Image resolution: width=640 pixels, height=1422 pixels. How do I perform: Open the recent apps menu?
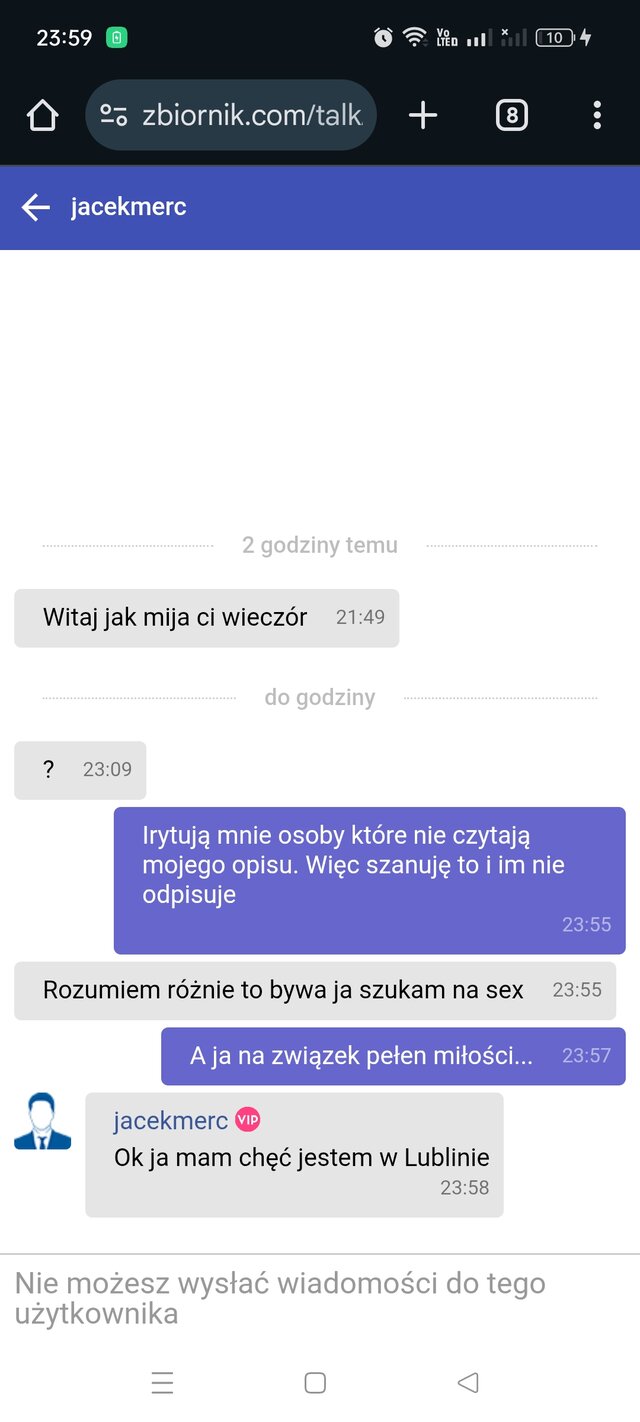(162, 1383)
